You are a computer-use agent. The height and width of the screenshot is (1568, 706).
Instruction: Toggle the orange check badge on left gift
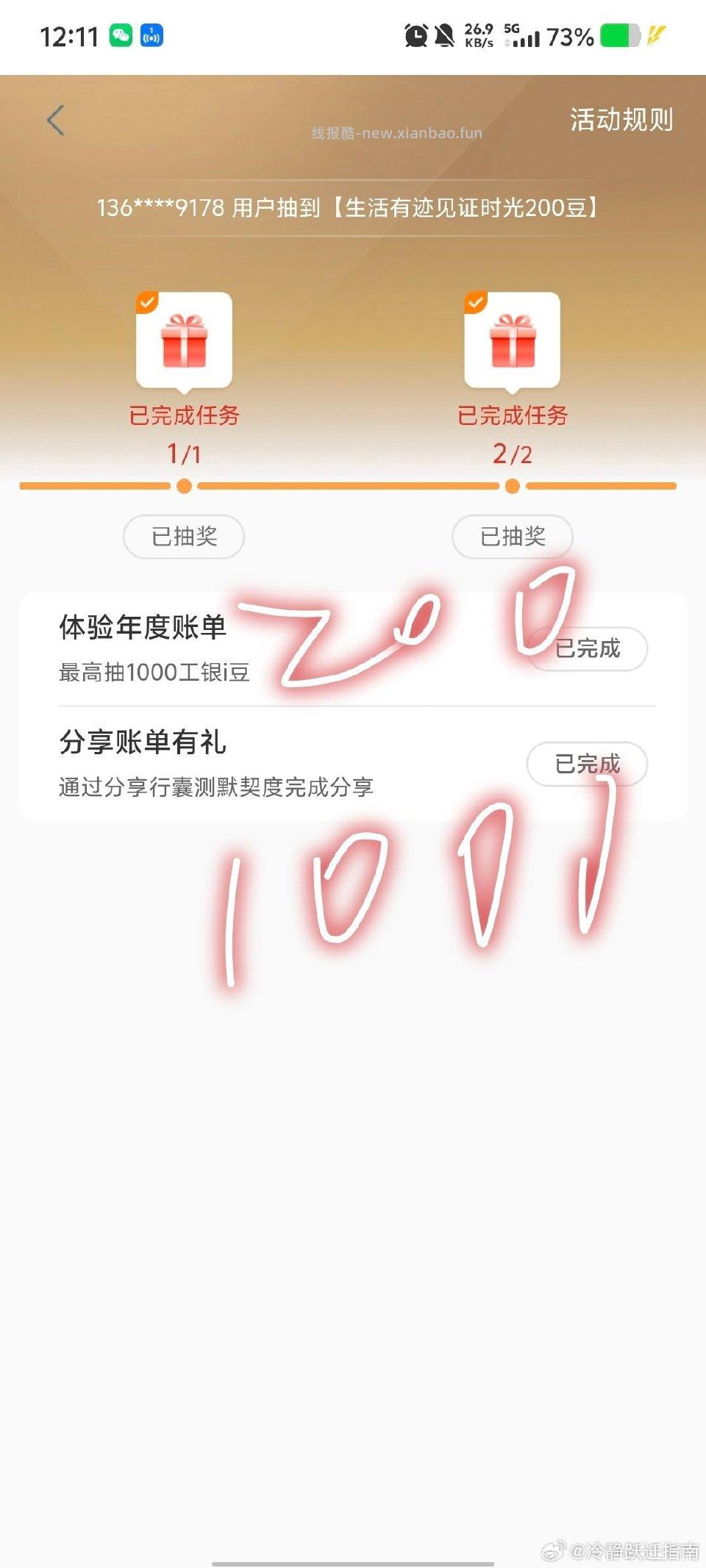coord(148,303)
